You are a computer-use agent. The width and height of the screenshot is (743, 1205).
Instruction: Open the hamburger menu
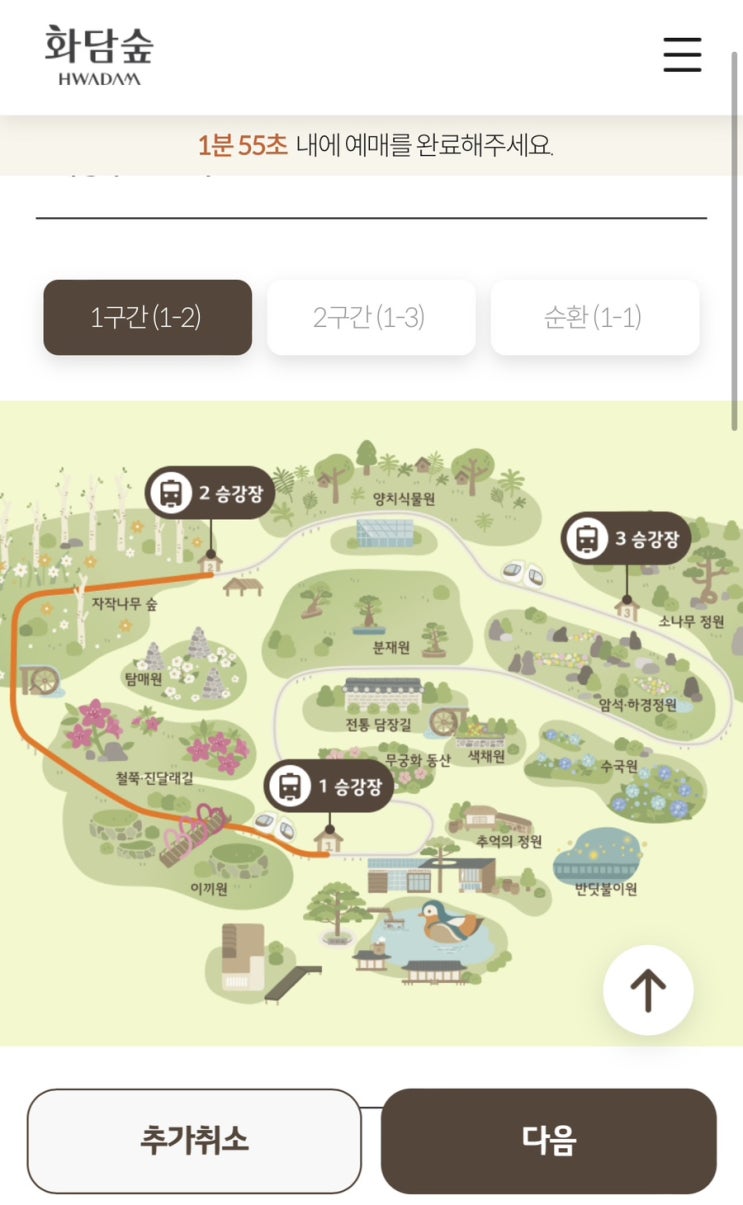coord(682,54)
